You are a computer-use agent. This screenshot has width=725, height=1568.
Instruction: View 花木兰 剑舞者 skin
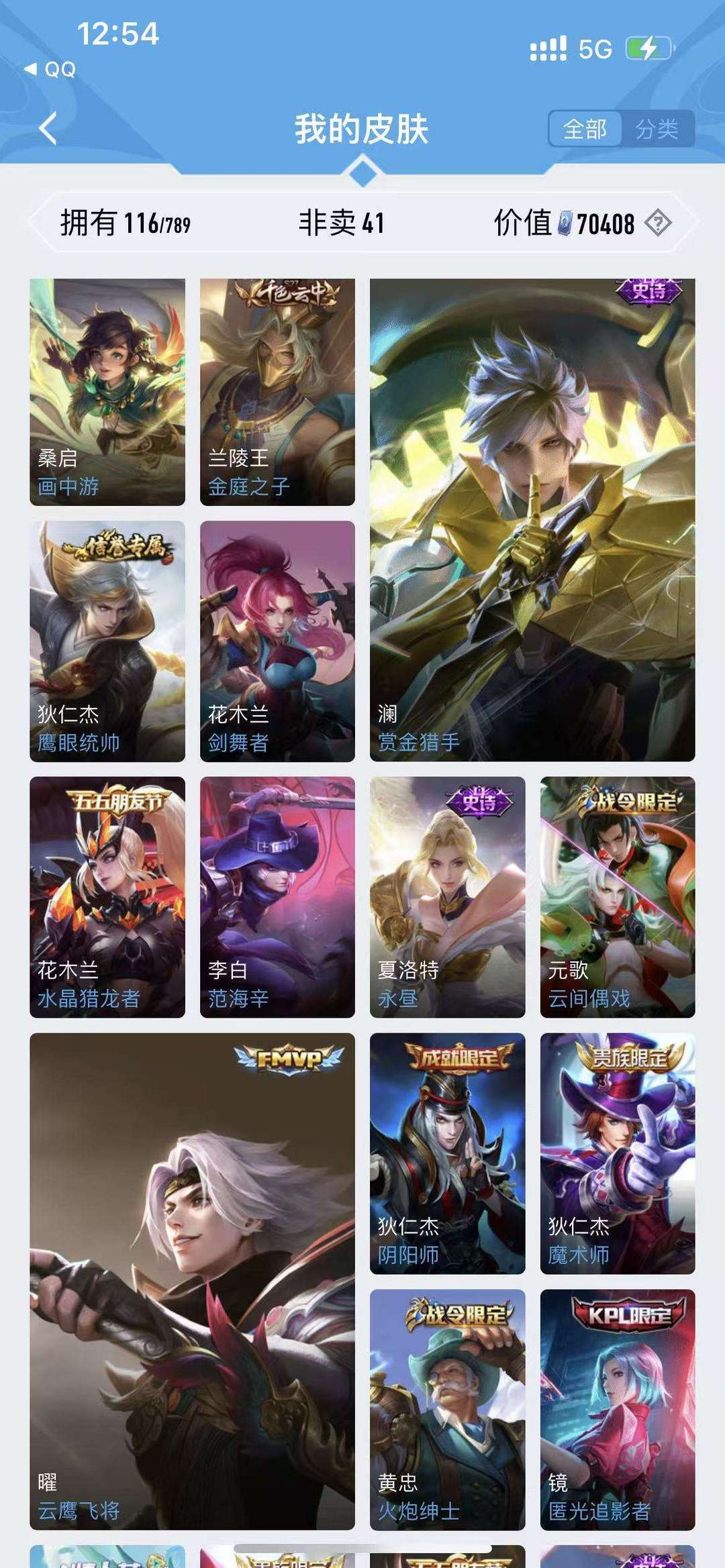pyautogui.click(x=277, y=641)
